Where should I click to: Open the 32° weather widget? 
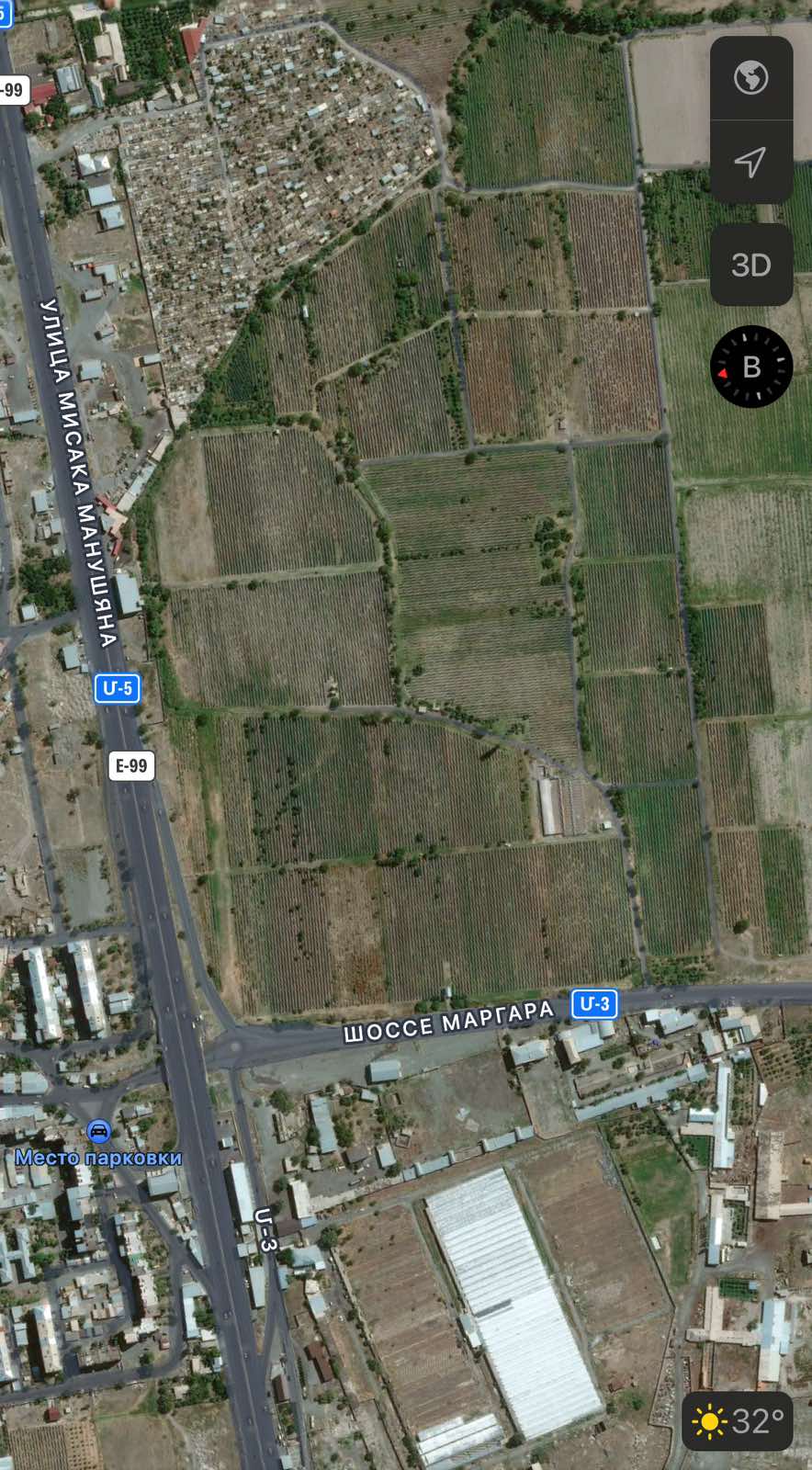pyautogui.click(x=738, y=1420)
